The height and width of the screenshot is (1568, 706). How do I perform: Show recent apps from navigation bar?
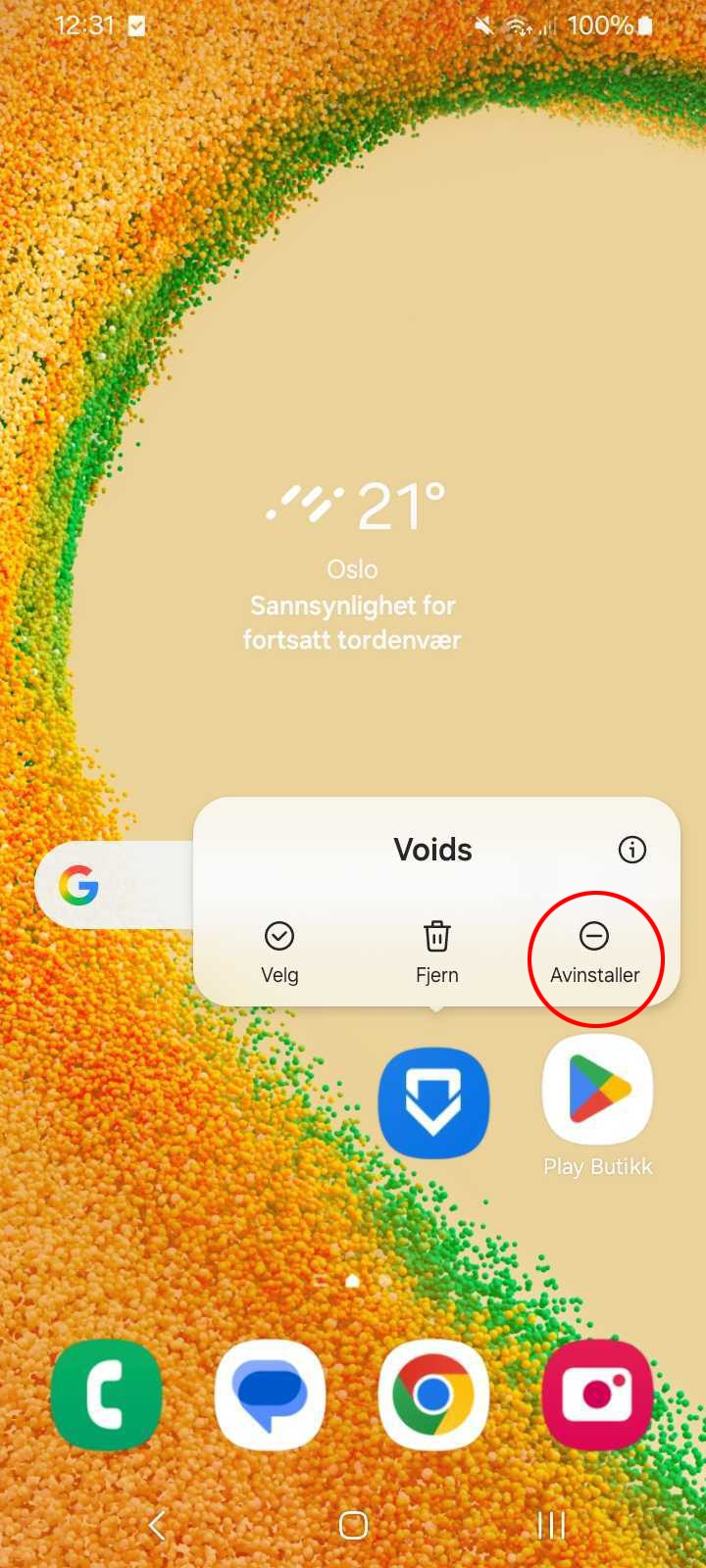pyautogui.click(x=551, y=1525)
